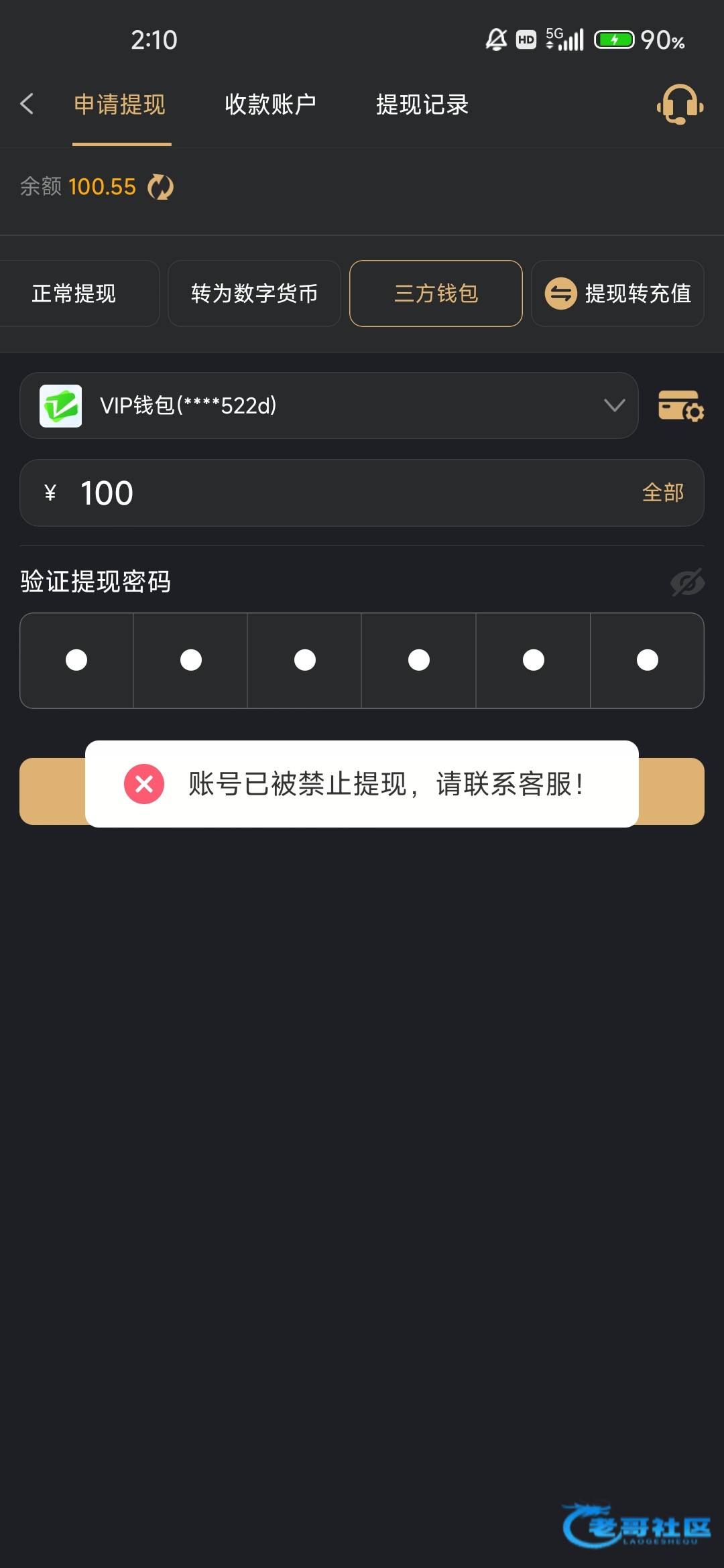Toggle withdrawal password visibility

click(x=687, y=582)
